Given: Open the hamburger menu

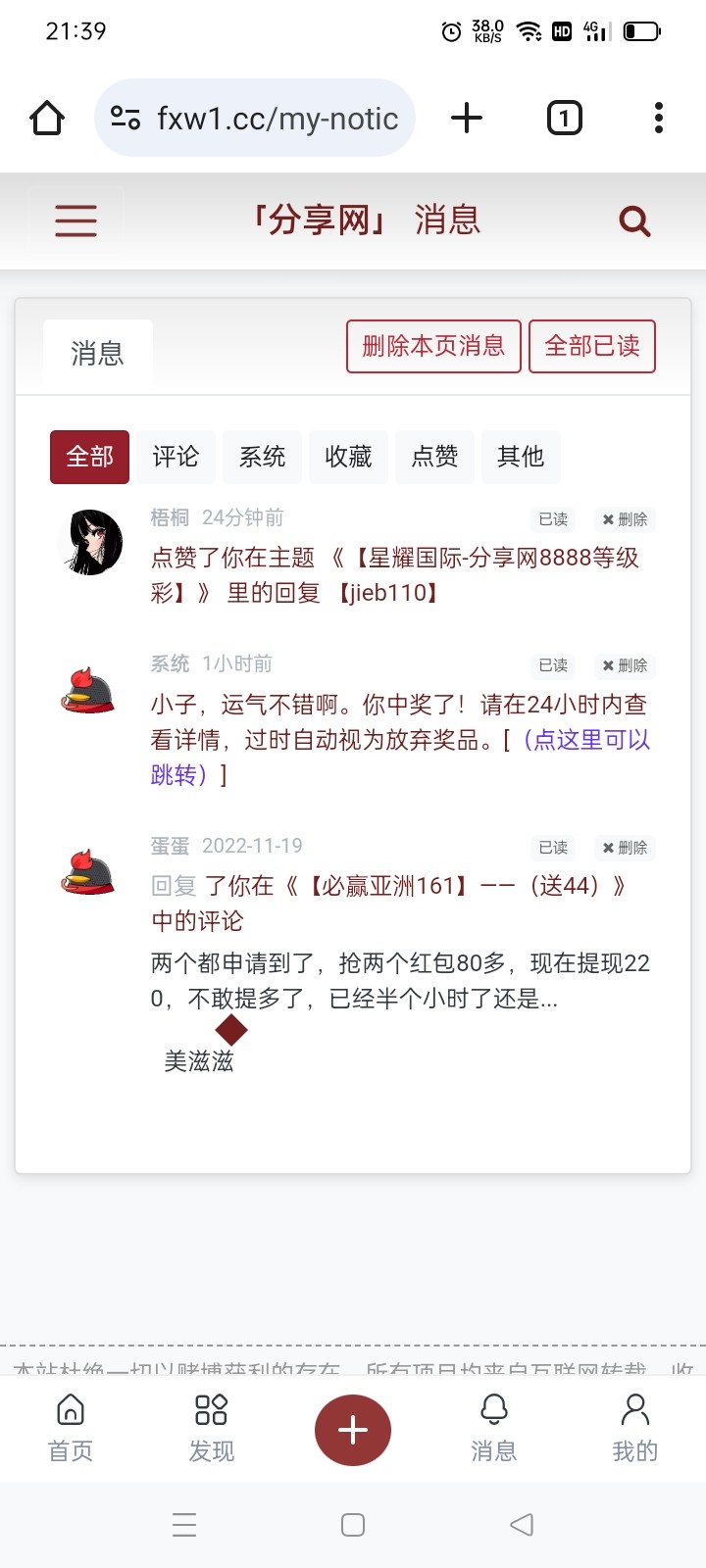Looking at the screenshot, I should click(76, 220).
